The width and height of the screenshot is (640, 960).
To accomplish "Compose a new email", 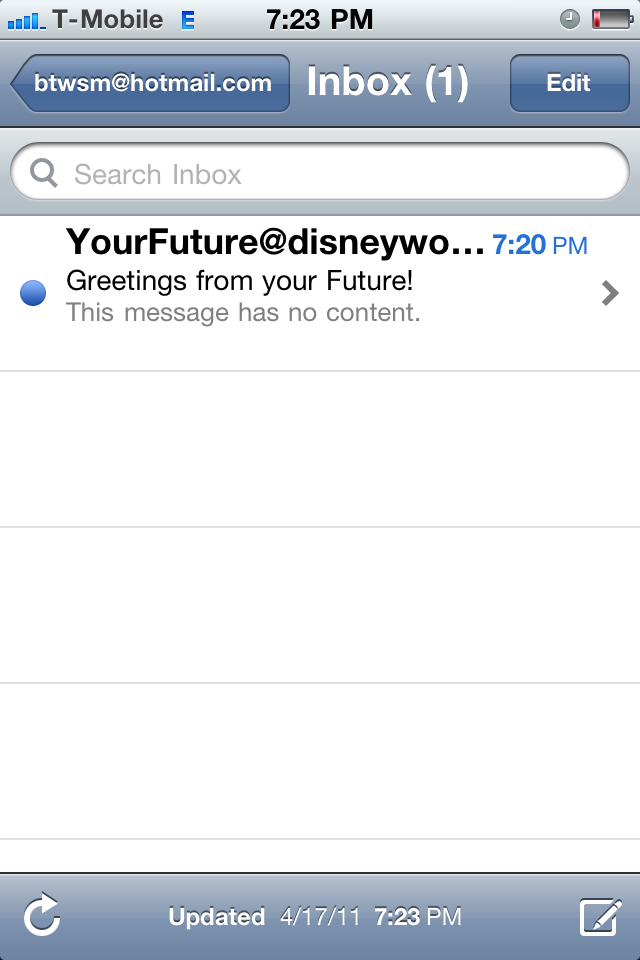I will coord(600,916).
